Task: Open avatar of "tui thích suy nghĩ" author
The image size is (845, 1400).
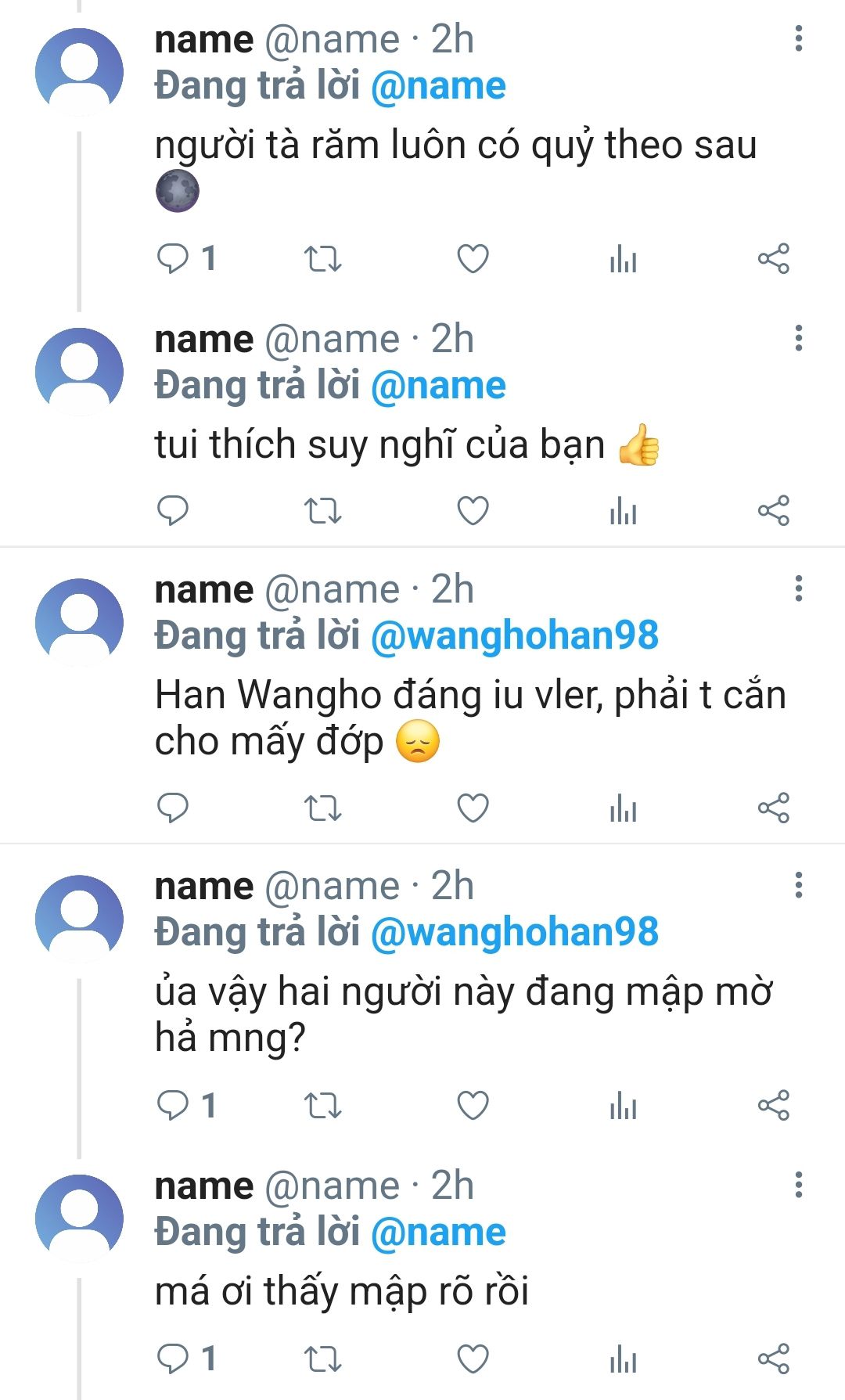Action: pyautogui.click(x=79, y=371)
